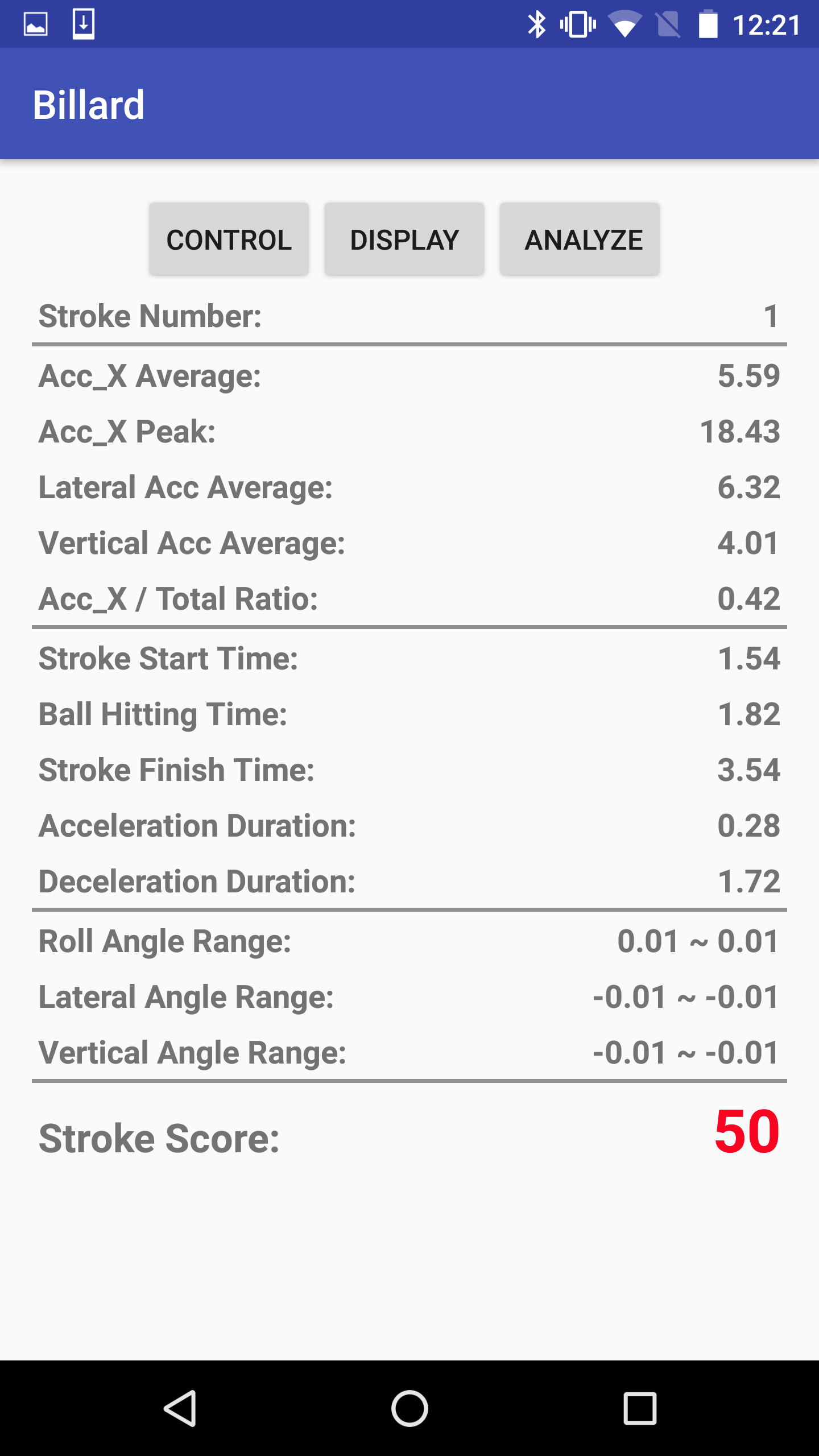This screenshot has height=1456, width=819.
Task: Open the DISPLAY view
Action: [x=404, y=239]
